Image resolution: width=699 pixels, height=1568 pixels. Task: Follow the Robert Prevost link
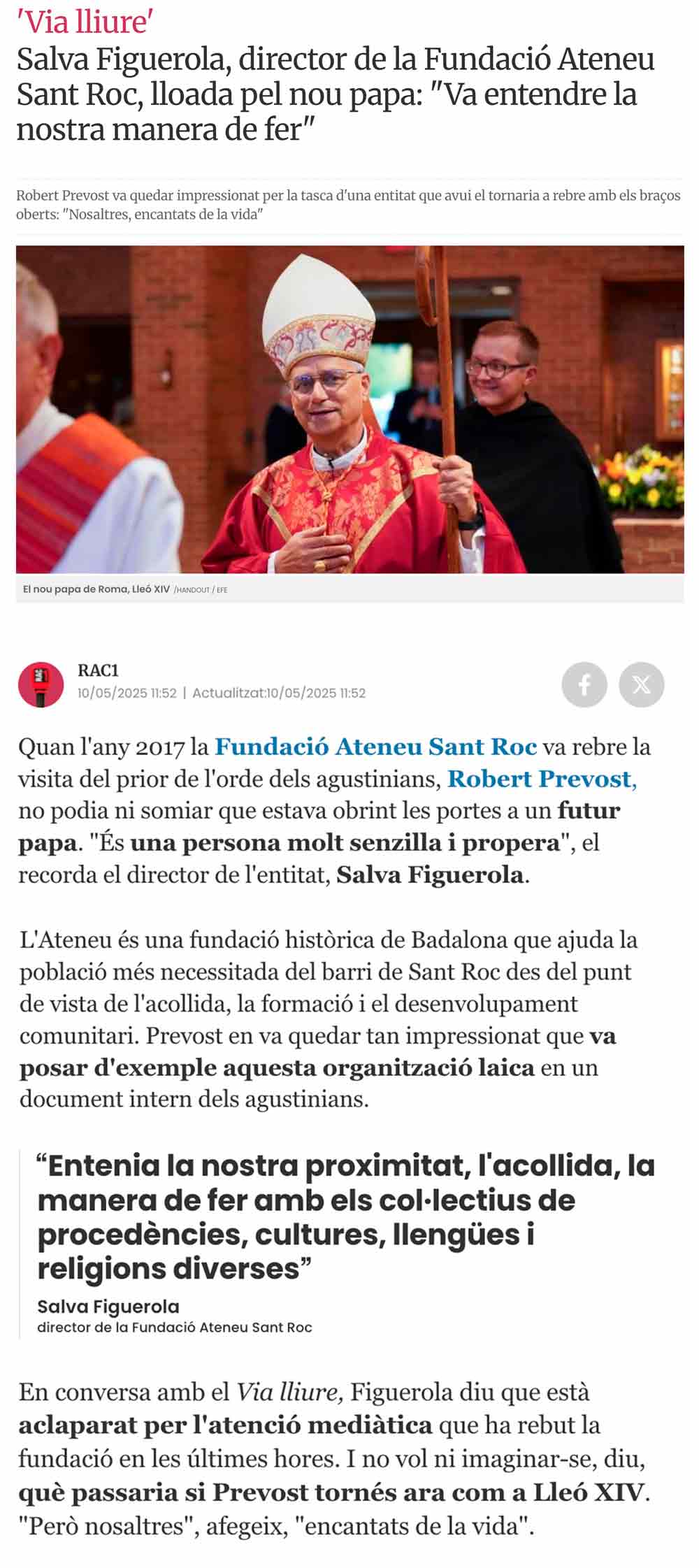[x=542, y=779]
